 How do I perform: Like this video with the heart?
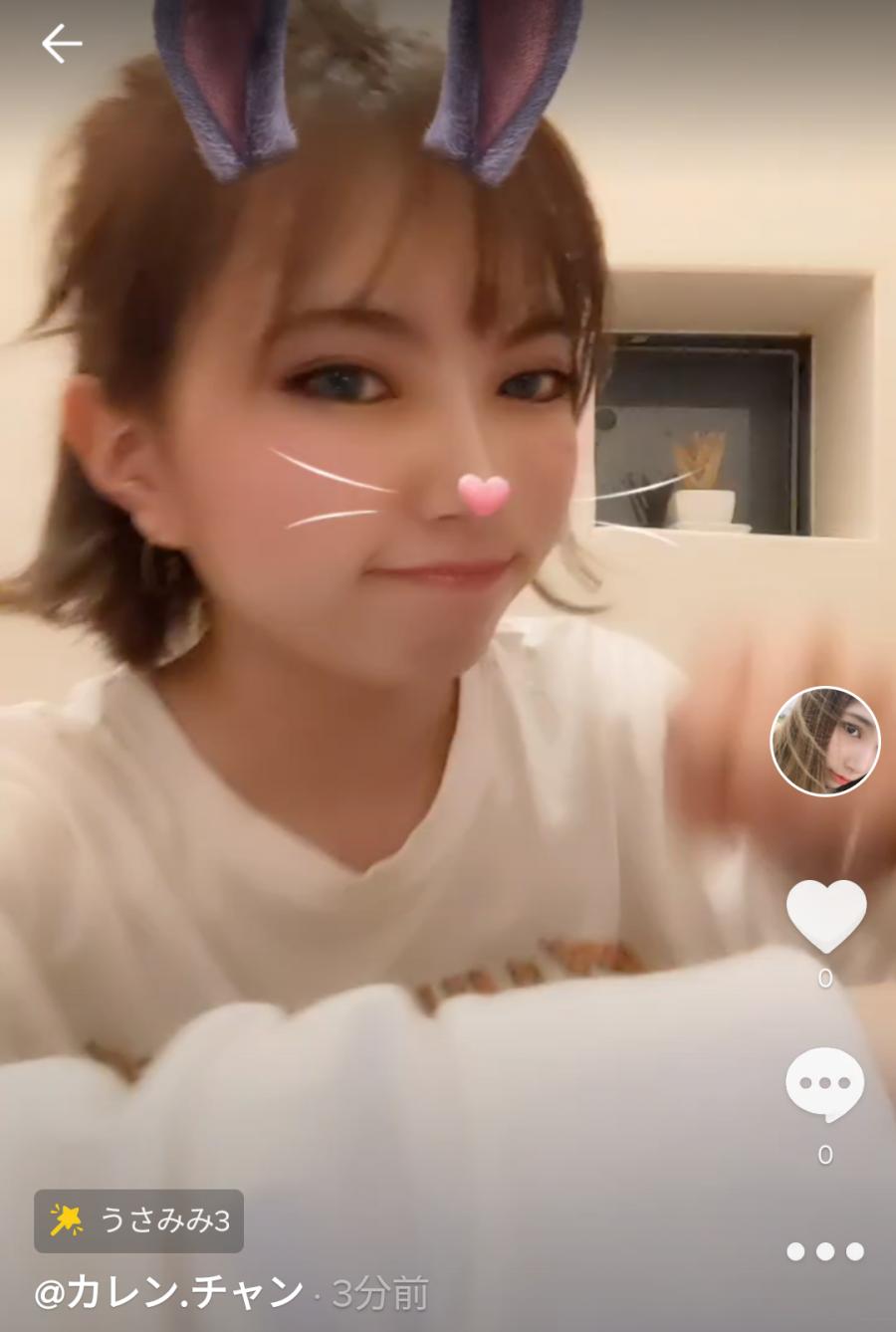[825, 915]
